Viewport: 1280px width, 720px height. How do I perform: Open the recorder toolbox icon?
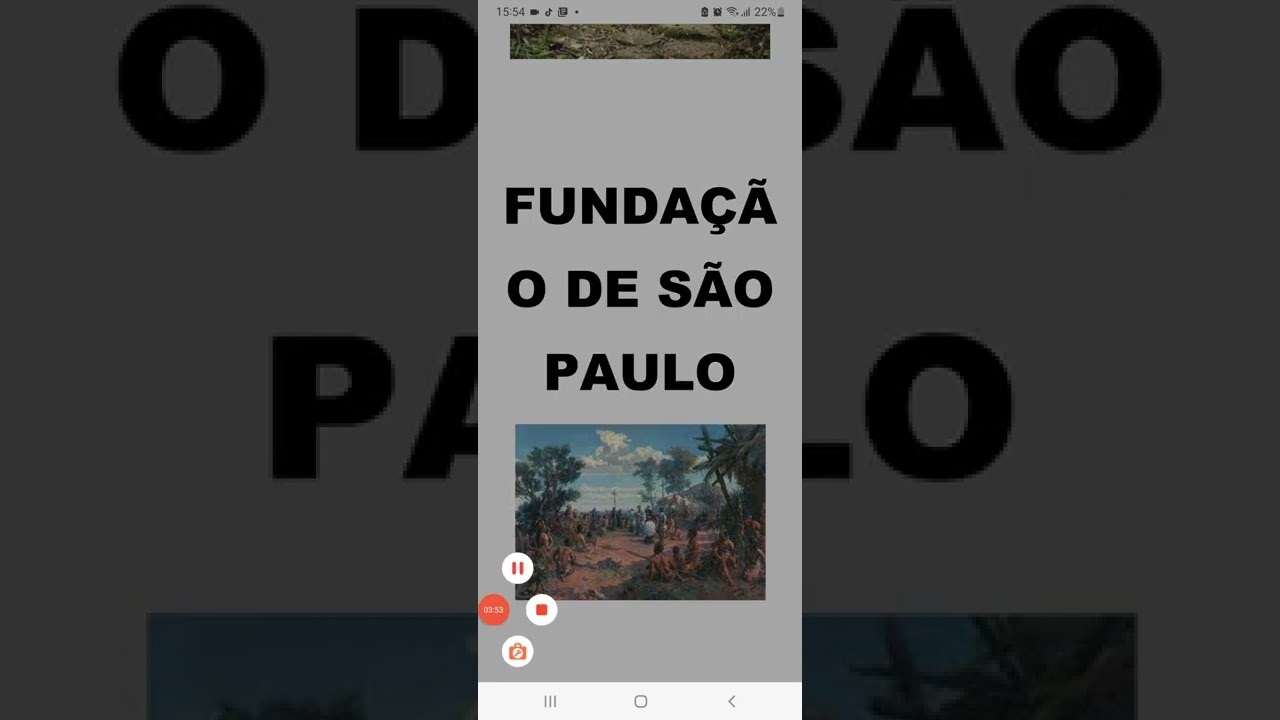click(517, 652)
